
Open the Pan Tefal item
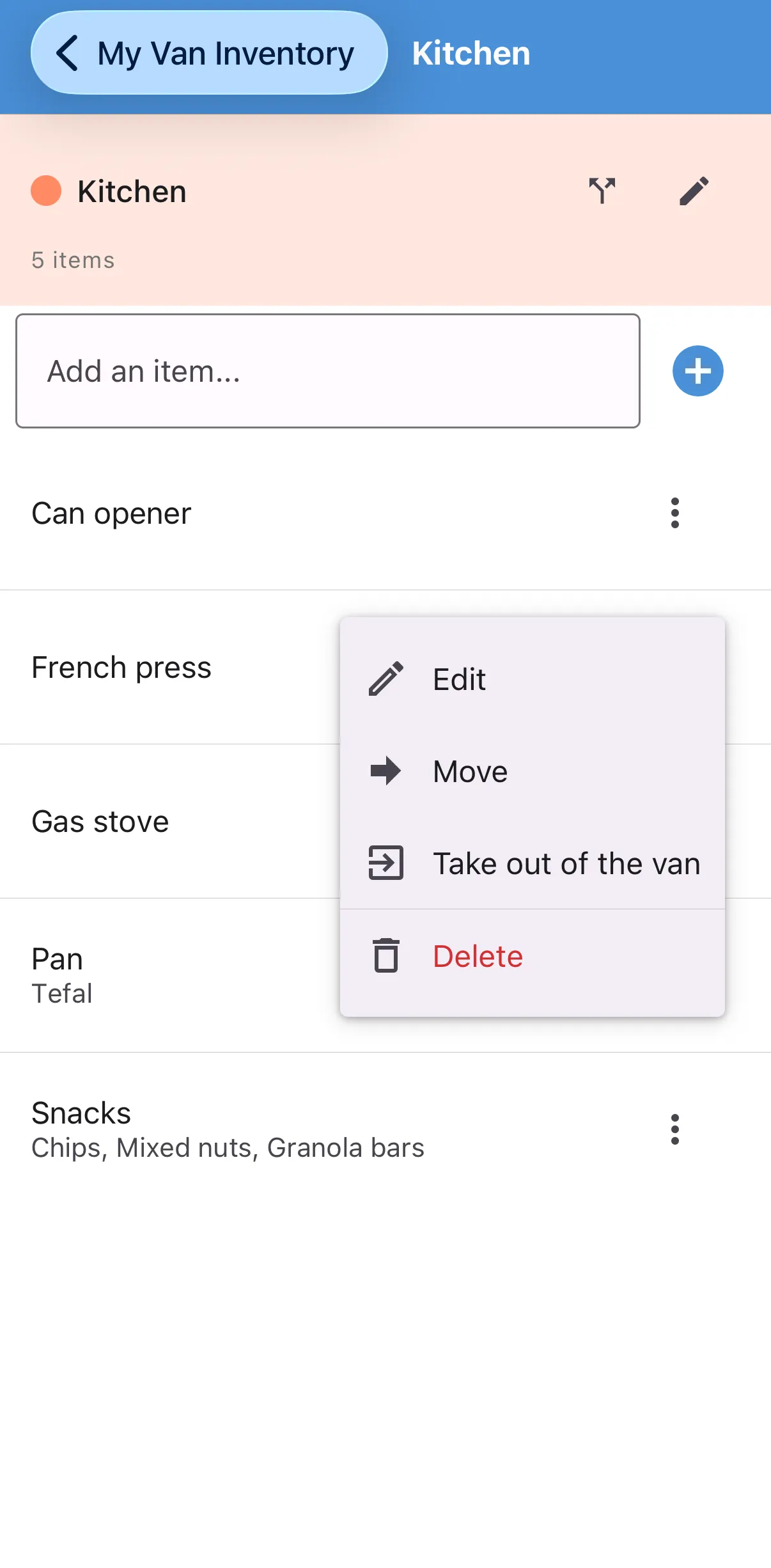[63, 975]
